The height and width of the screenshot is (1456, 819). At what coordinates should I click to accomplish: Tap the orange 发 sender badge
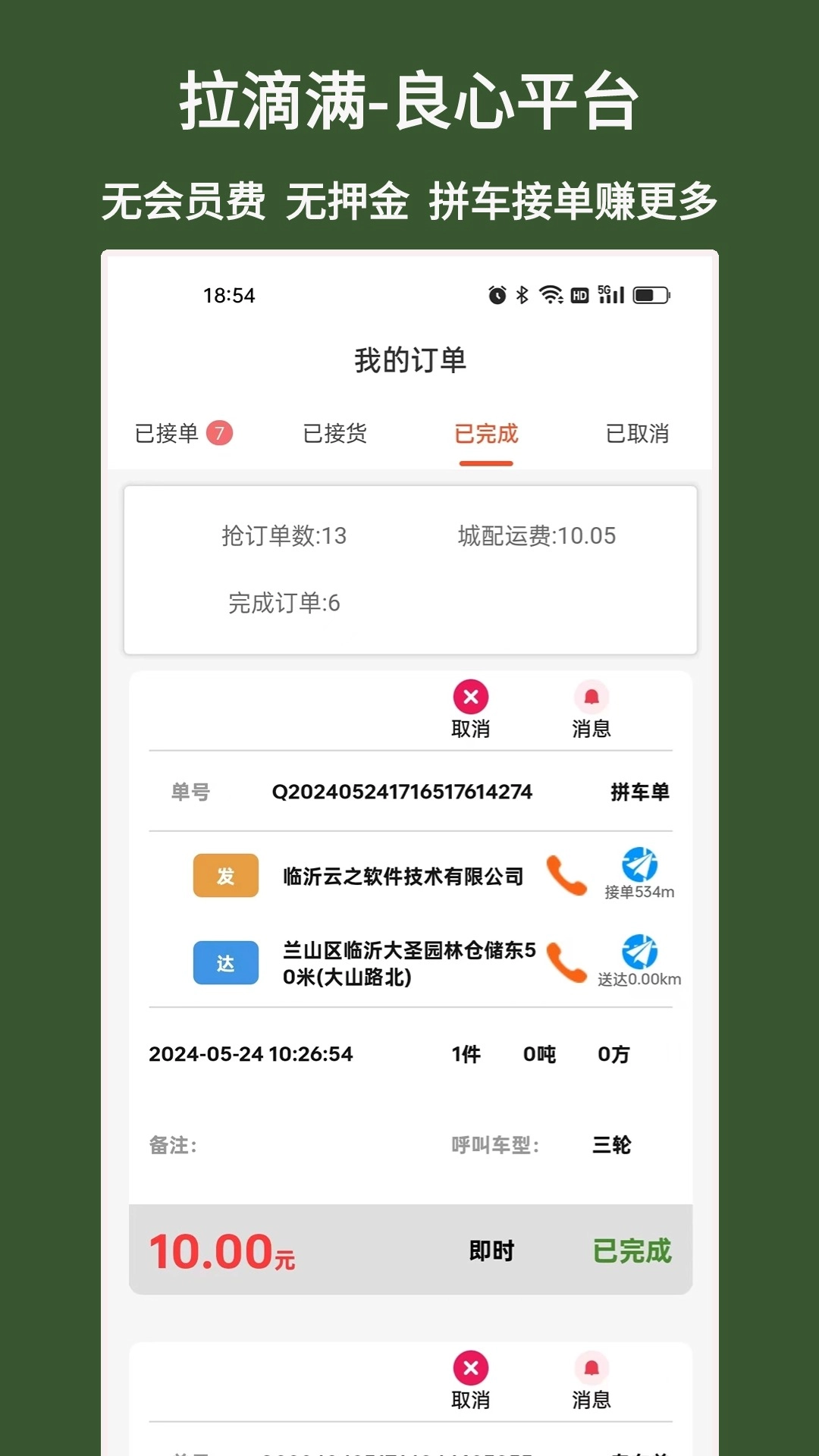[x=224, y=877]
